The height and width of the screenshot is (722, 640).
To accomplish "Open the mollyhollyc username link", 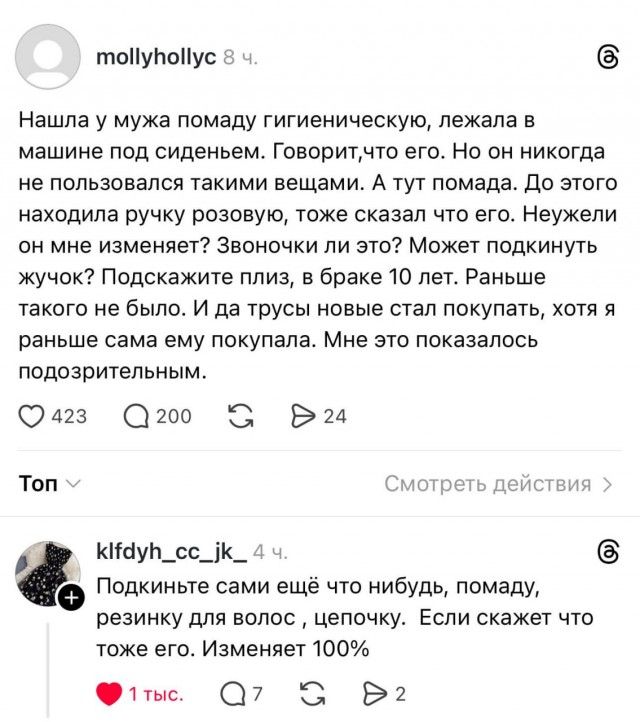I will pos(155,58).
